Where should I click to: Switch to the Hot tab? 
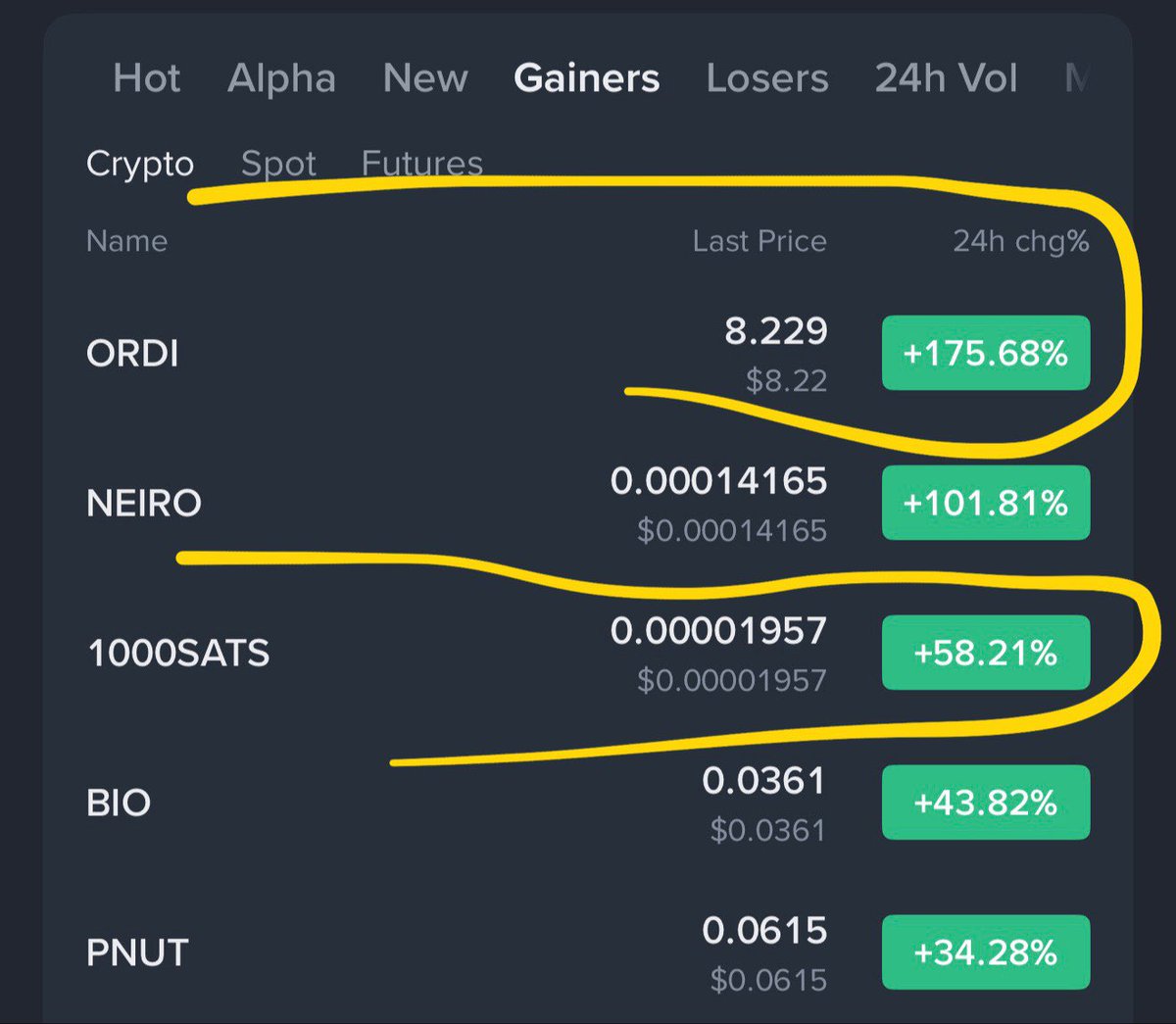(x=146, y=78)
